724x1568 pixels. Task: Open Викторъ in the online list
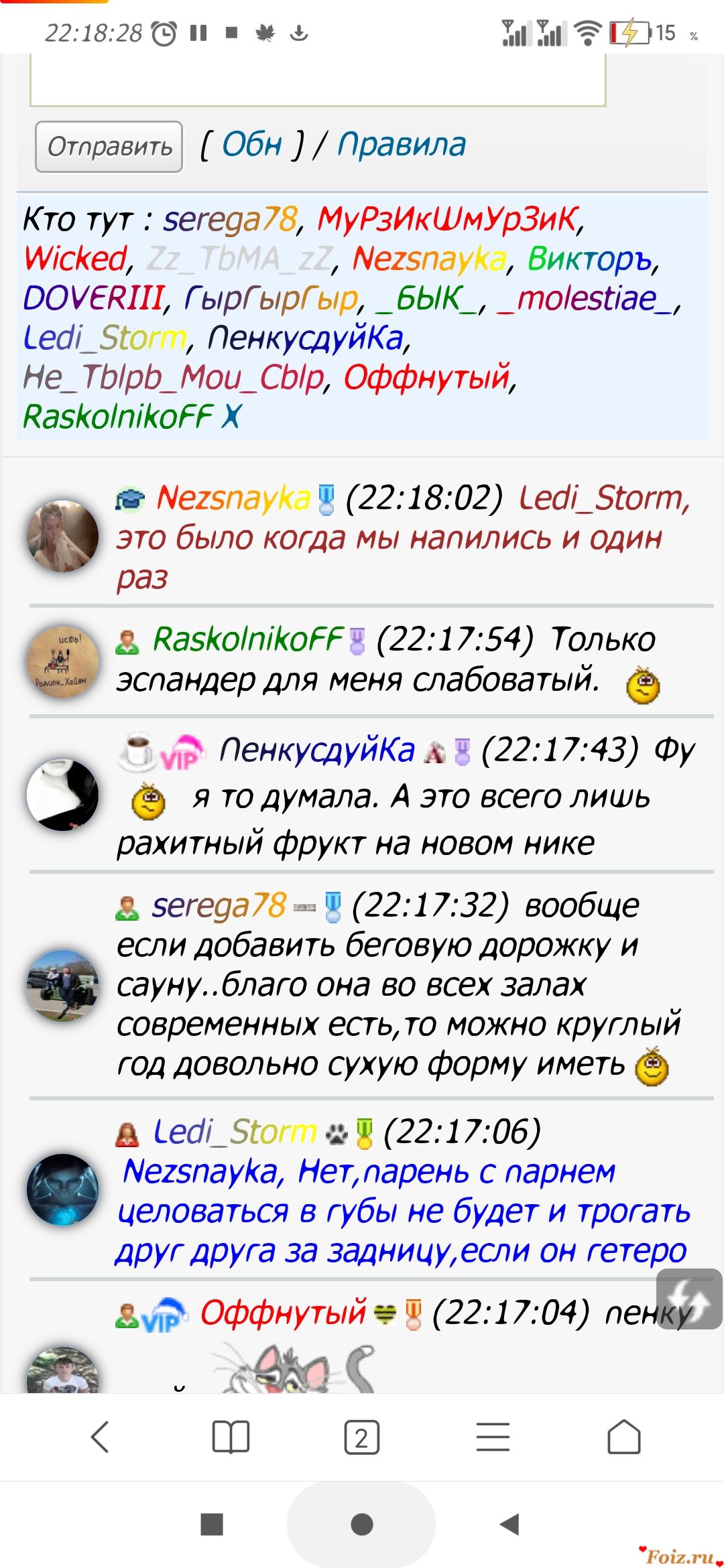pyautogui.click(x=589, y=259)
